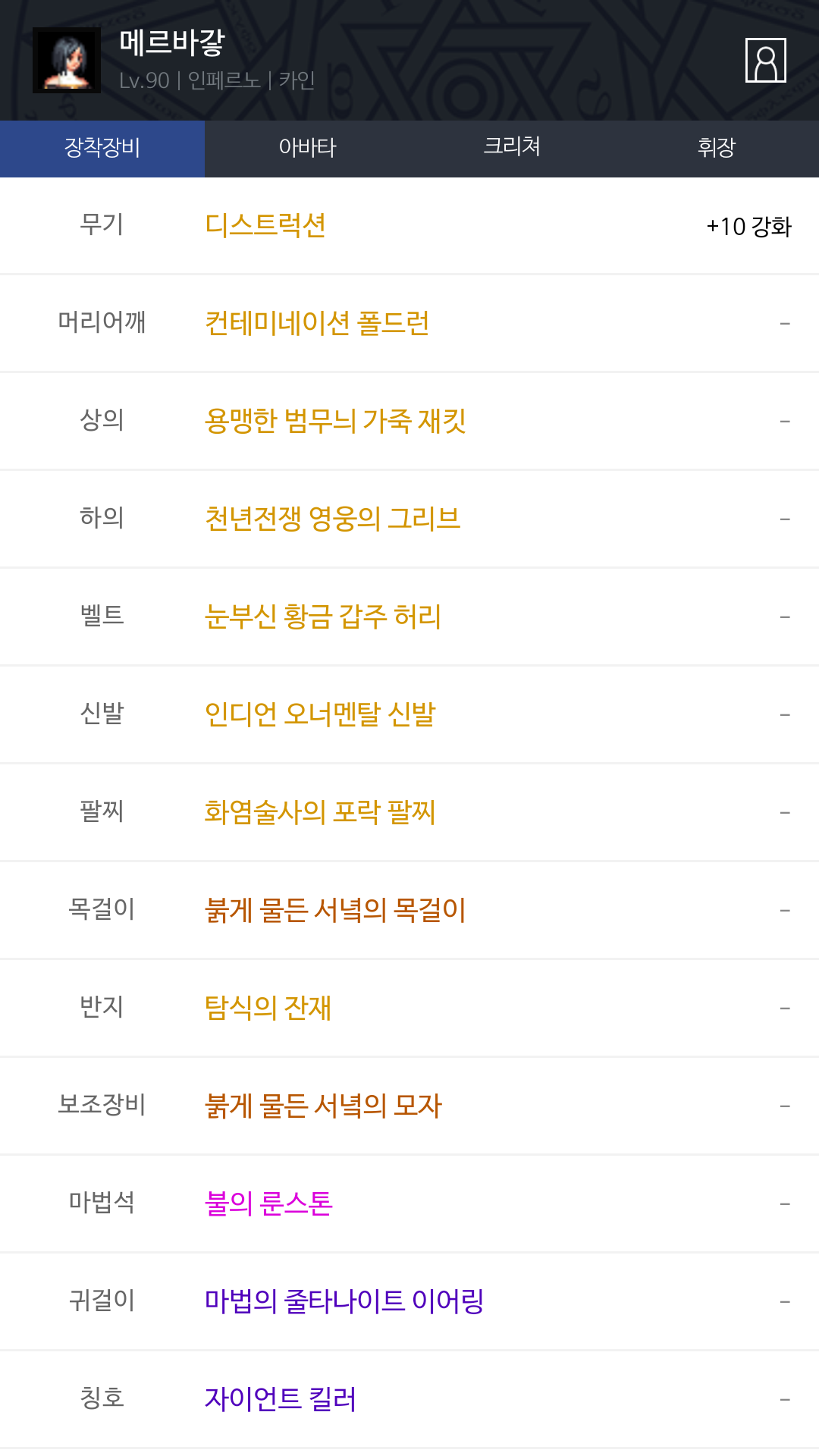Open 불의 룬스톤 magic stone
This screenshot has width=819, height=1456.
pos(409,1204)
